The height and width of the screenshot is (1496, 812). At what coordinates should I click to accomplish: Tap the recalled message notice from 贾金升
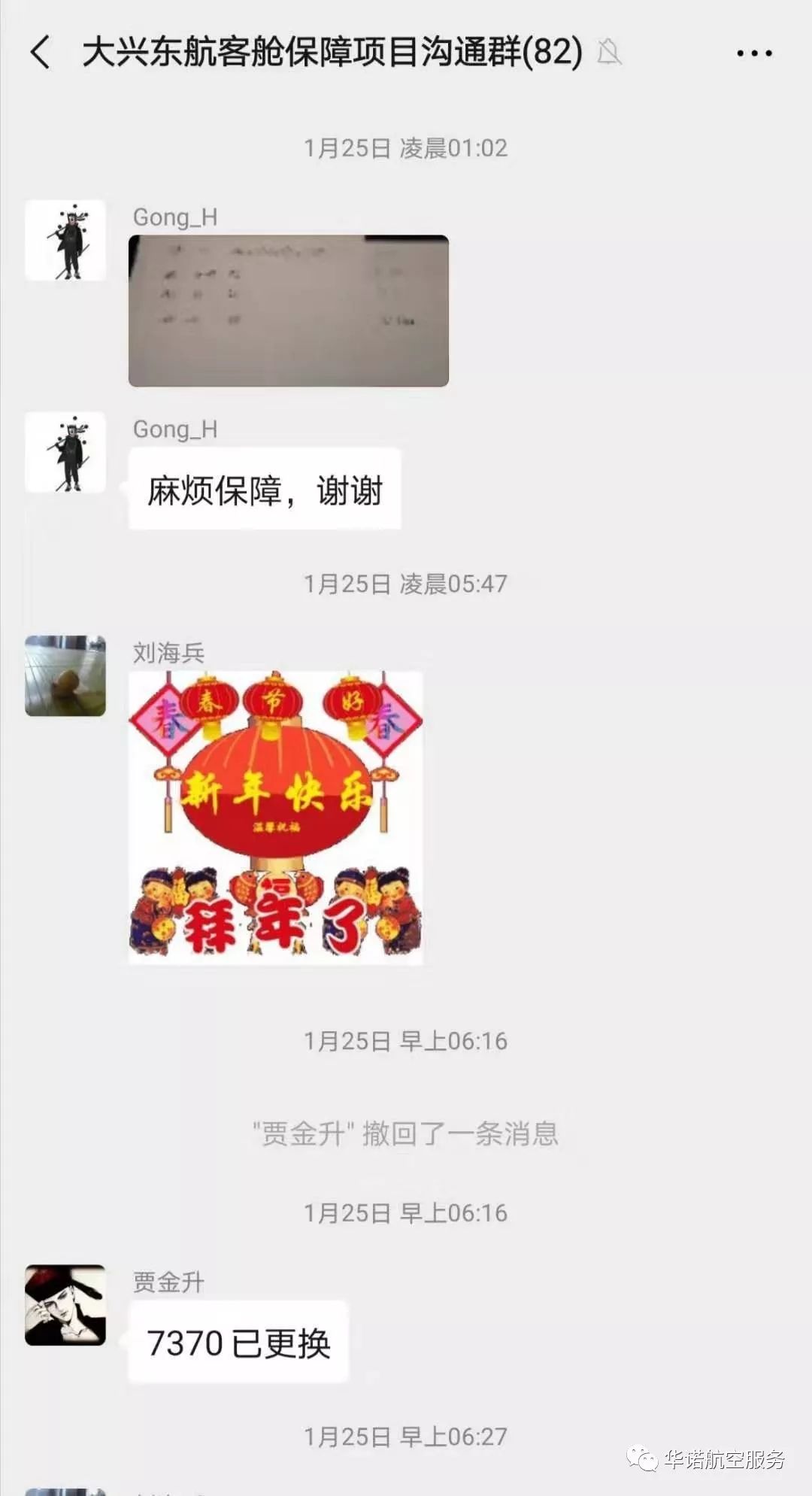tap(406, 1136)
